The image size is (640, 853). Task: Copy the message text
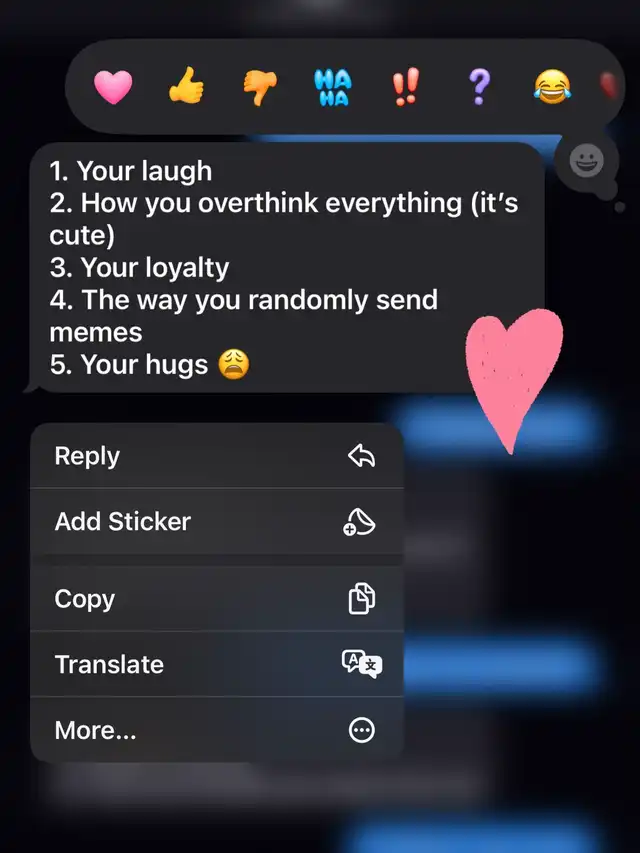click(x=216, y=599)
